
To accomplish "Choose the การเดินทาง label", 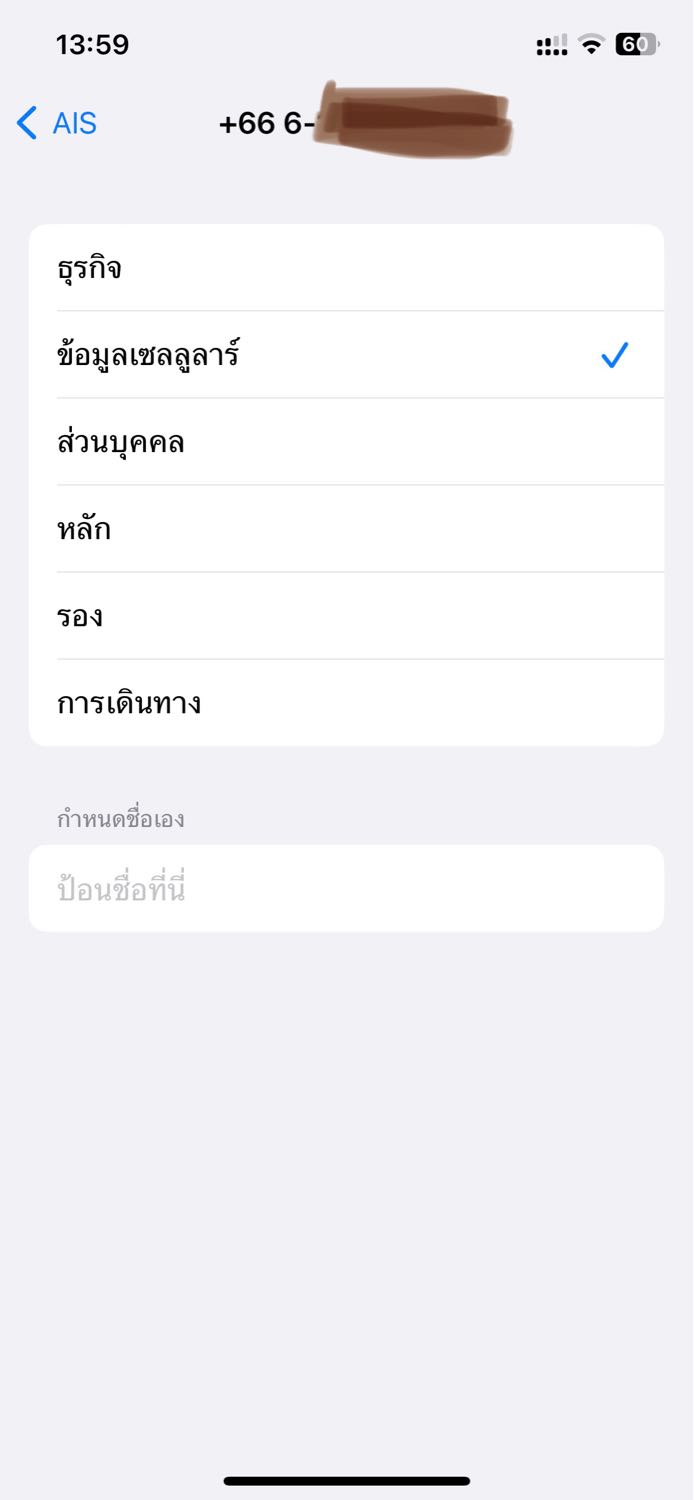I will pyautogui.click(x=346, y=703).
